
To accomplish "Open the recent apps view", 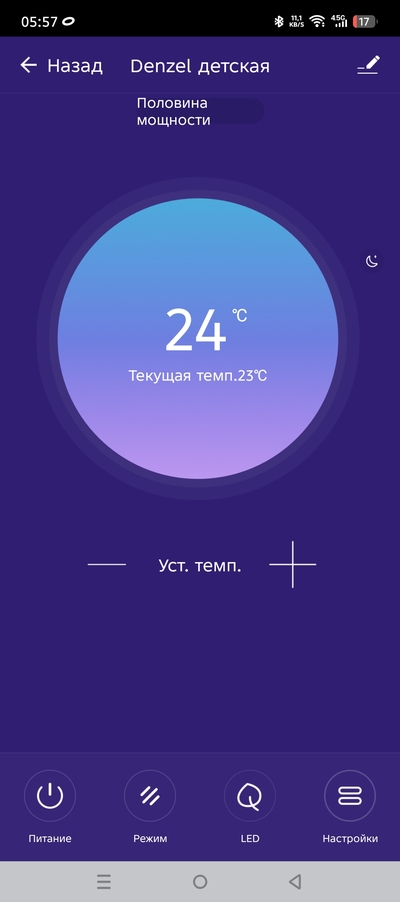I will (x=104, y=881).
